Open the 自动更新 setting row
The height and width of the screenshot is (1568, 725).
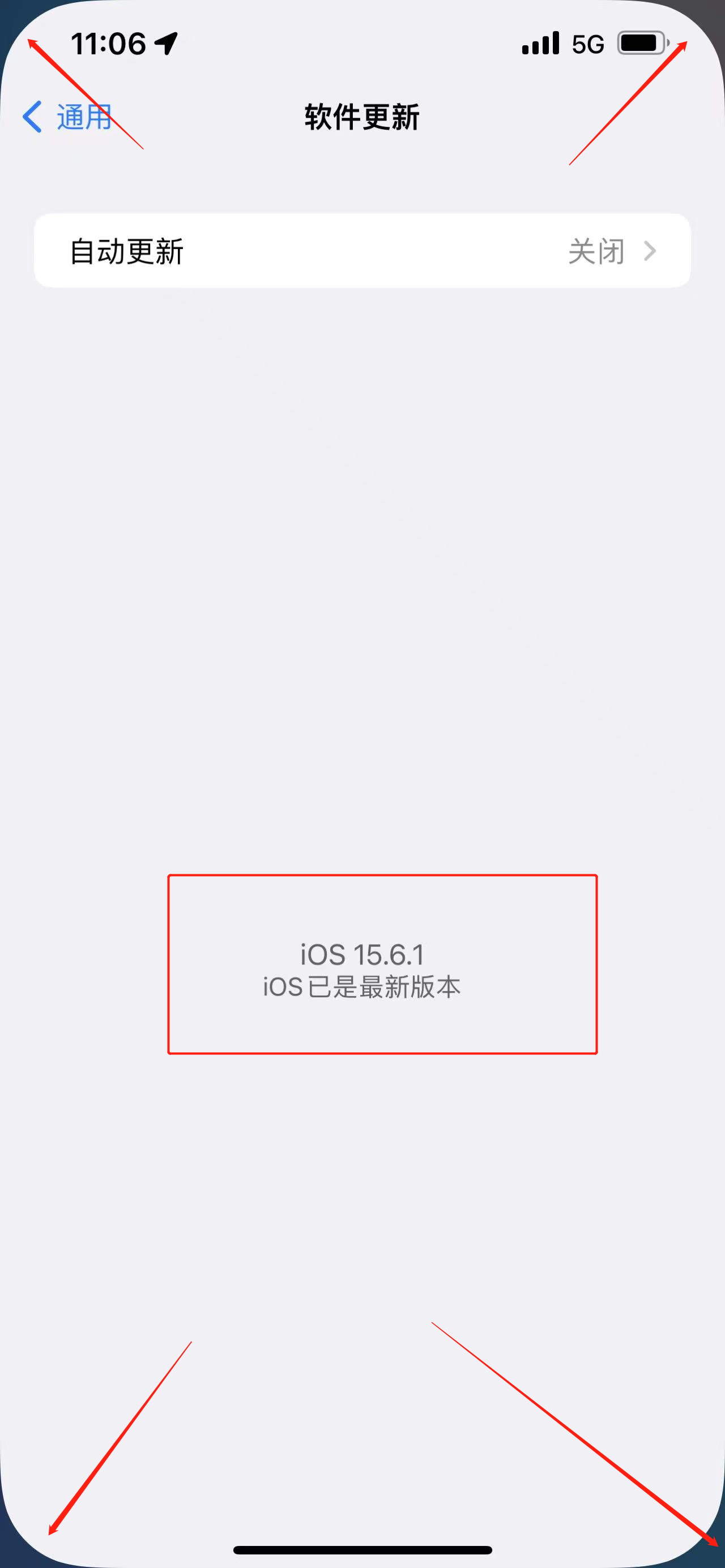(x=361, y=251)
